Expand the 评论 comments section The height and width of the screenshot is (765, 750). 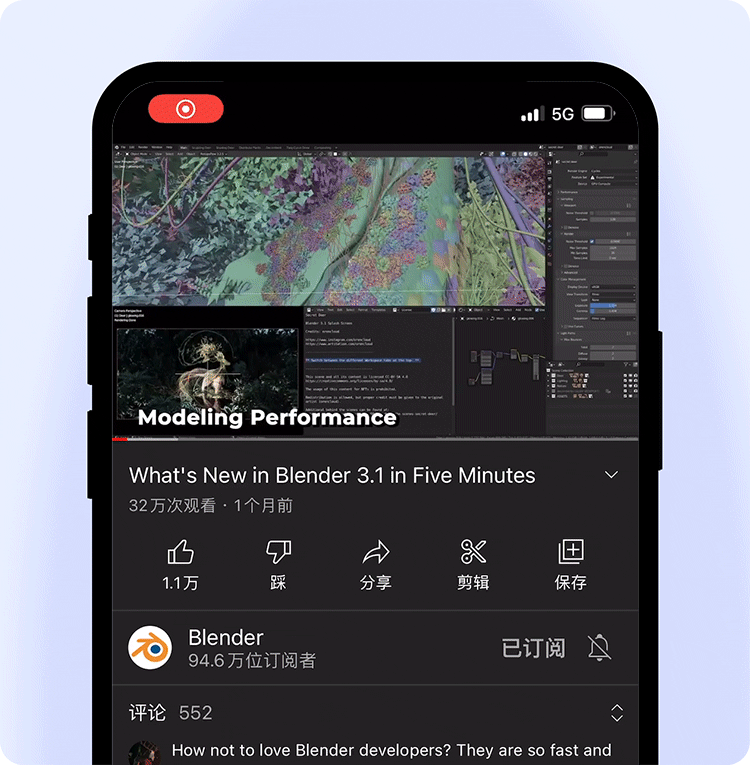[616, 713]
